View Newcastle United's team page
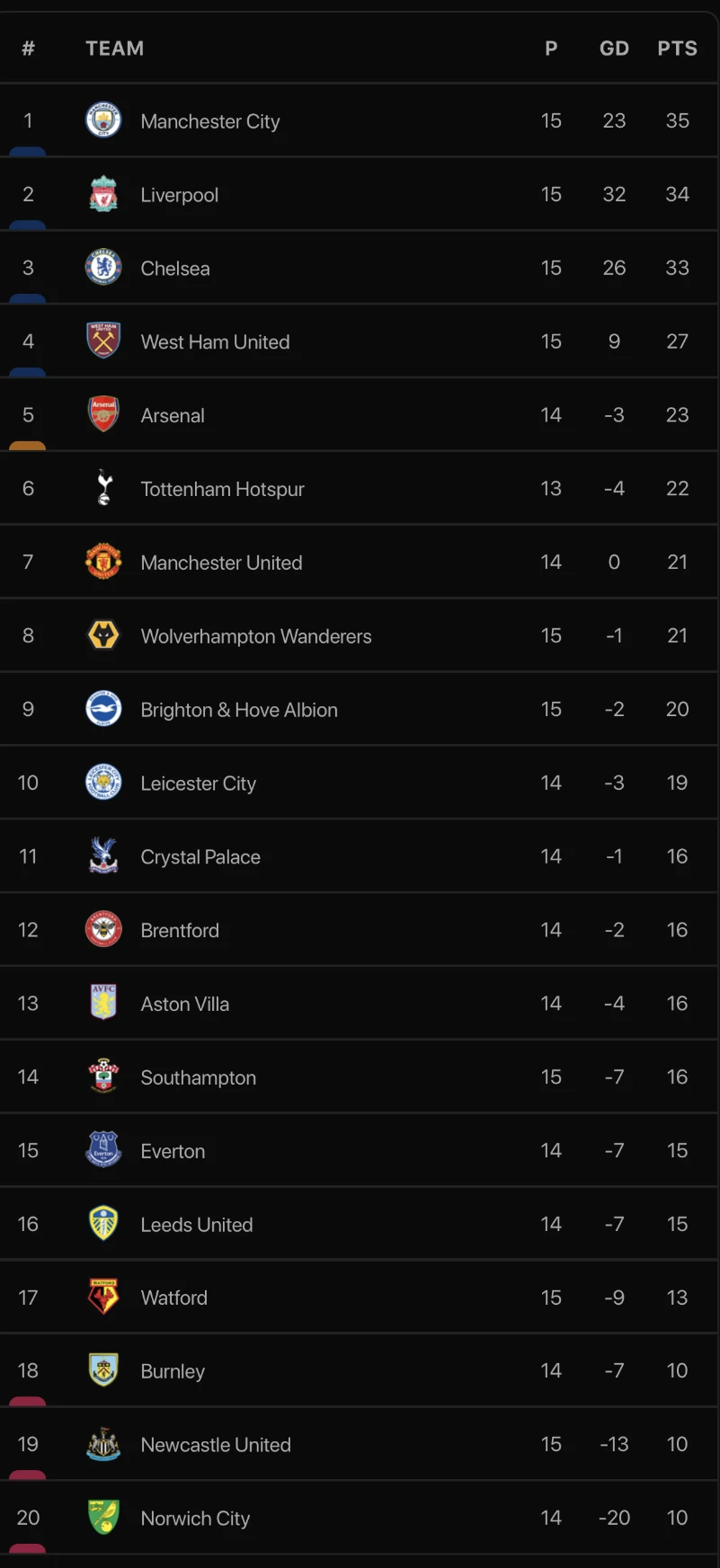Viewport: 720px width, 1568px height. [x=216, y=1446]
